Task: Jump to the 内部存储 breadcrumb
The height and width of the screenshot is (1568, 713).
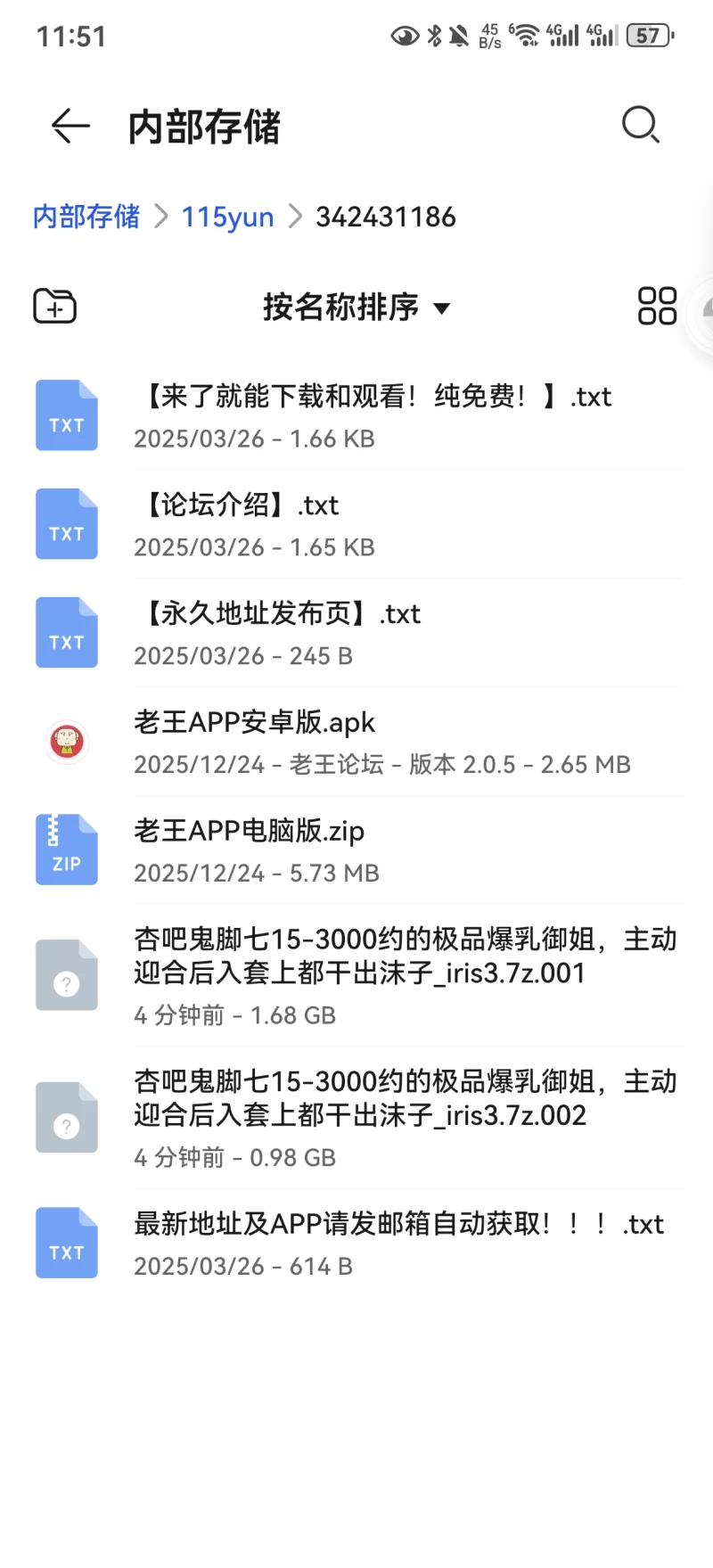Action: [86, 217]
